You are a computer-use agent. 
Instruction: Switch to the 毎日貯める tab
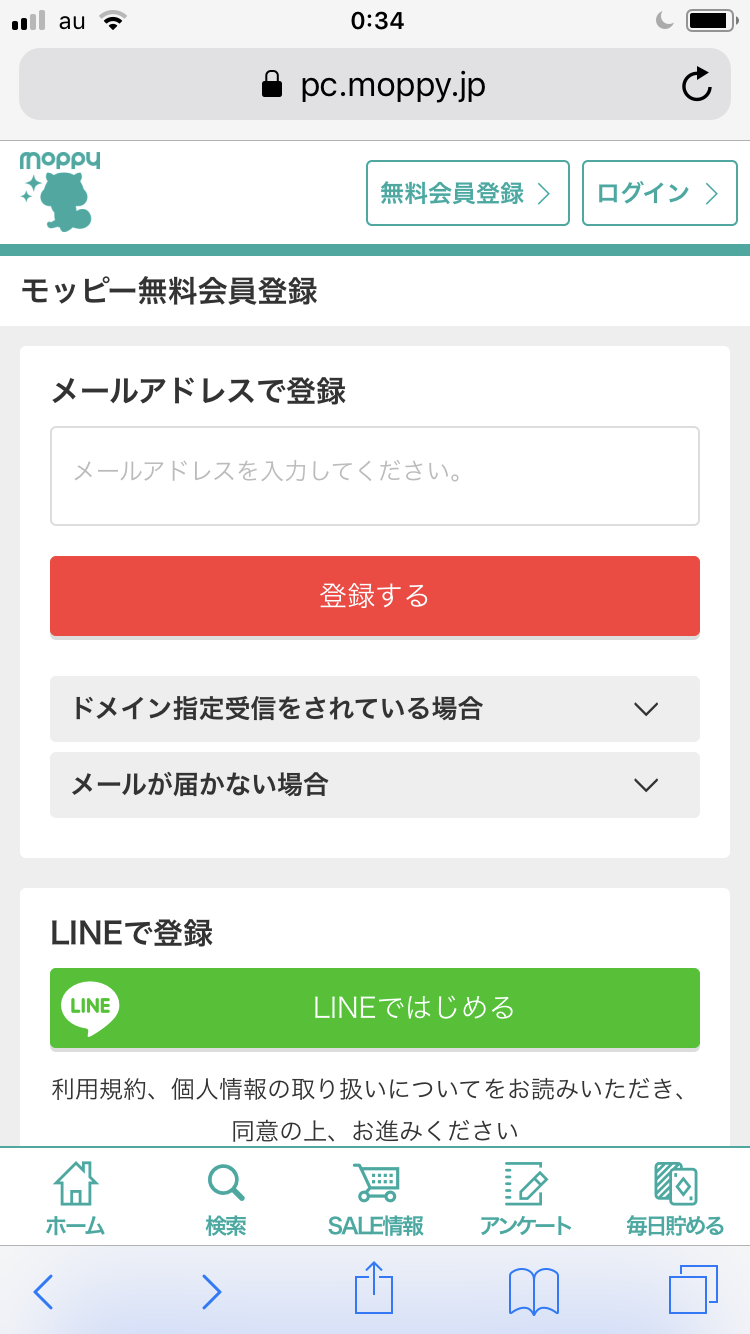(x=675, y=1197)
